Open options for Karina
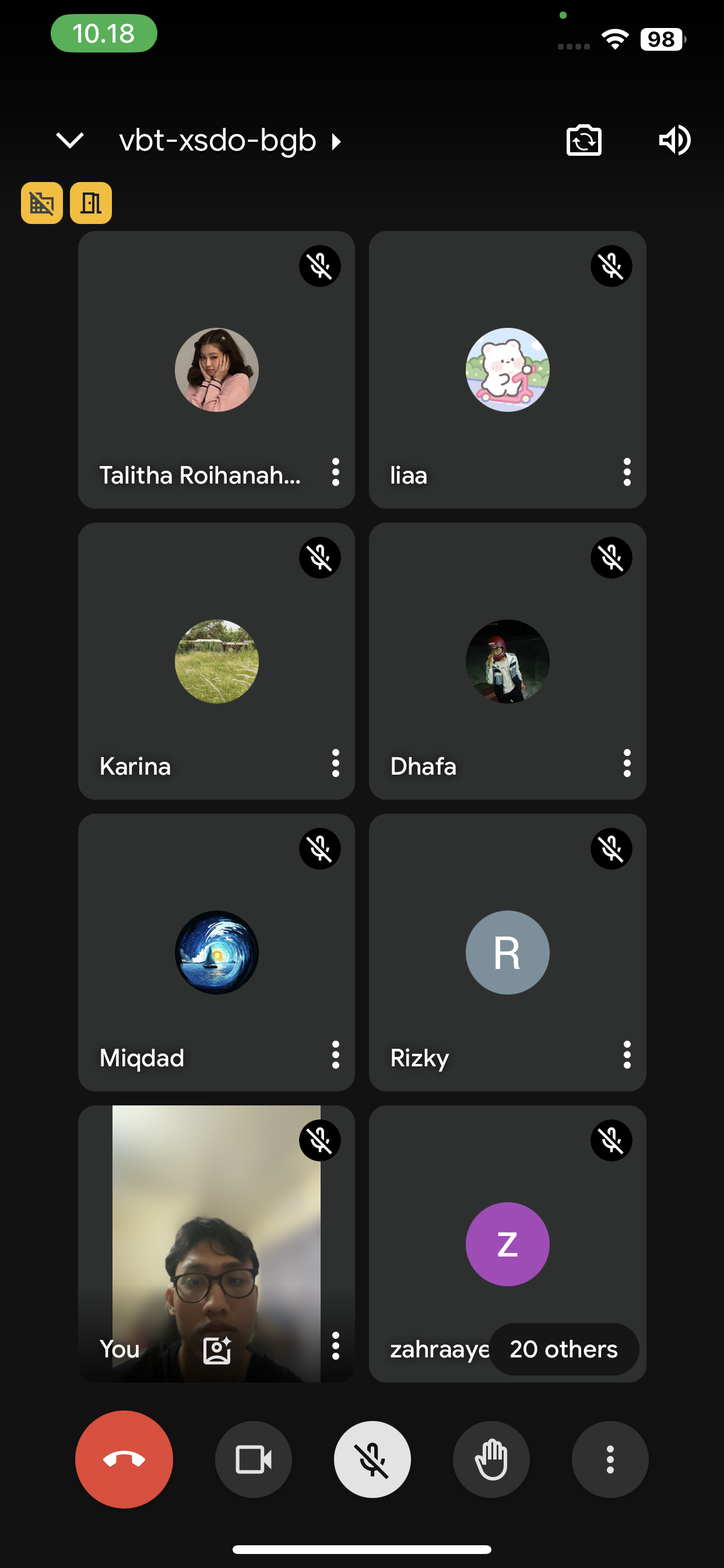Image resolution: width=724 pixels, height=1568 pixels. coord(335,764)
